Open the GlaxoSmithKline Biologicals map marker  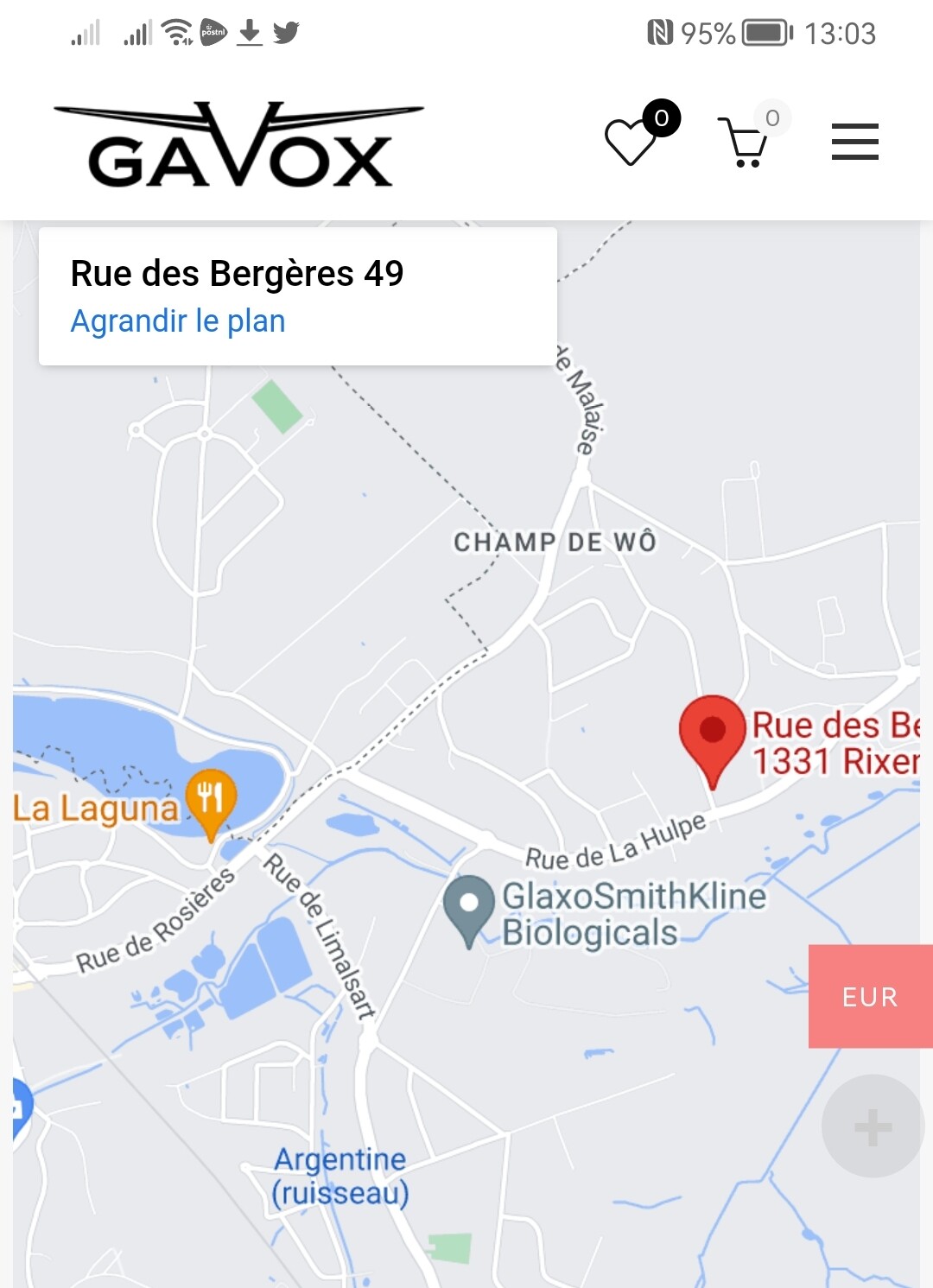468,905
